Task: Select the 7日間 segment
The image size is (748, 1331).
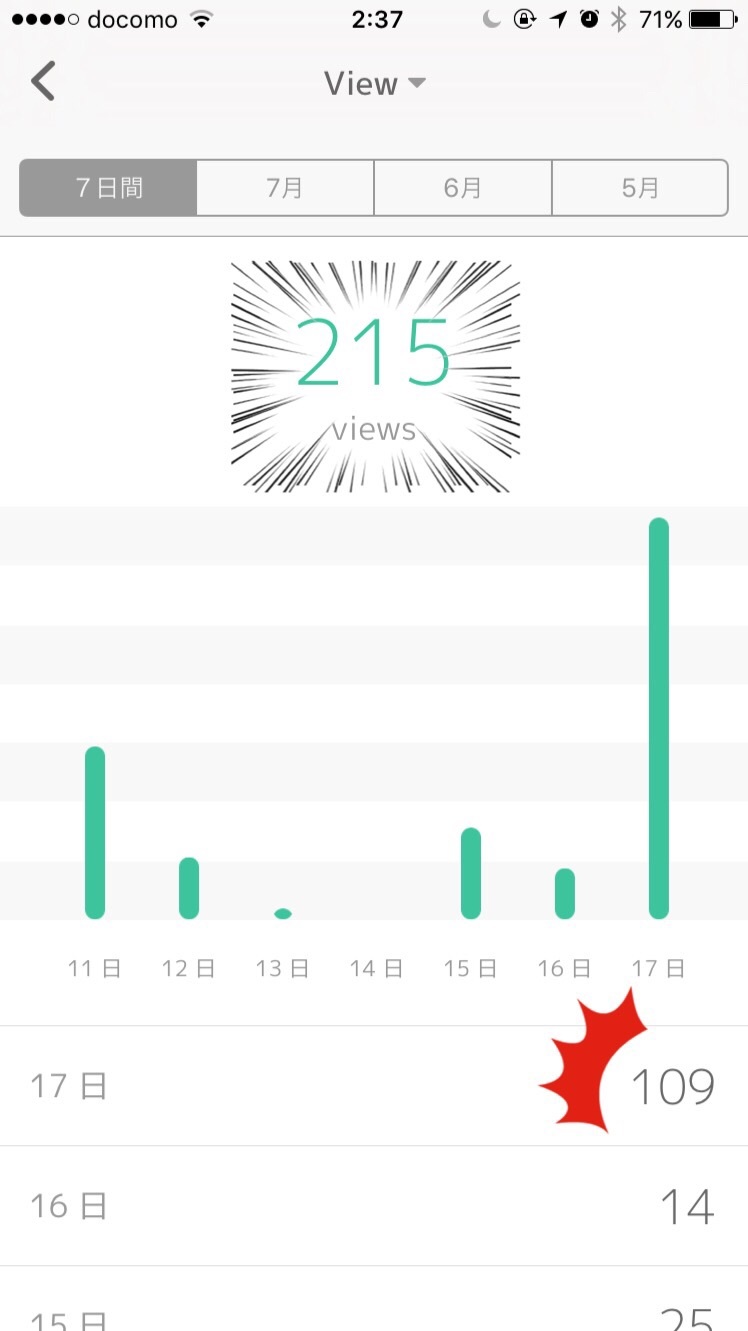Action: click(x=109, y=188)
